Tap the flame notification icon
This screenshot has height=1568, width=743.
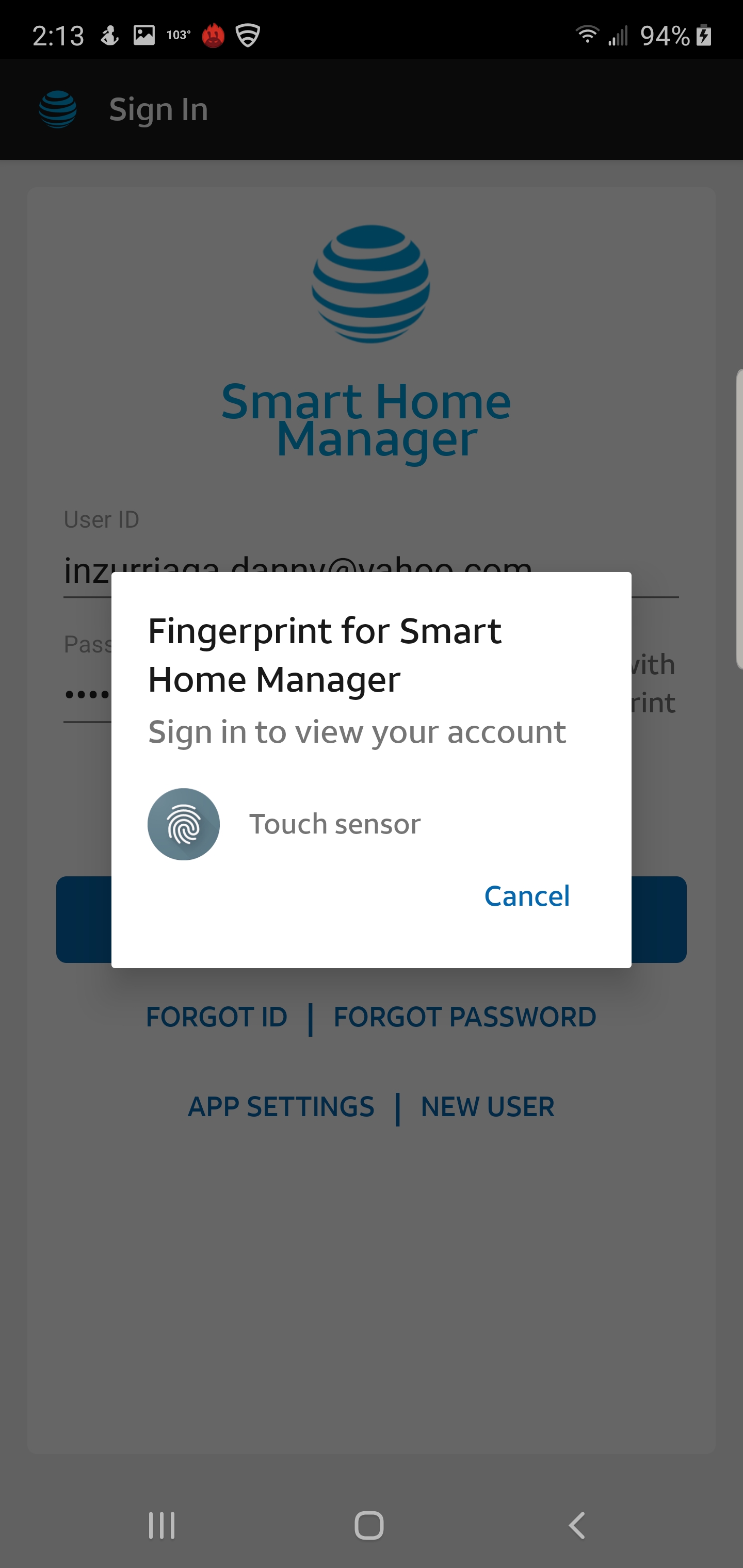coord(213,35)
